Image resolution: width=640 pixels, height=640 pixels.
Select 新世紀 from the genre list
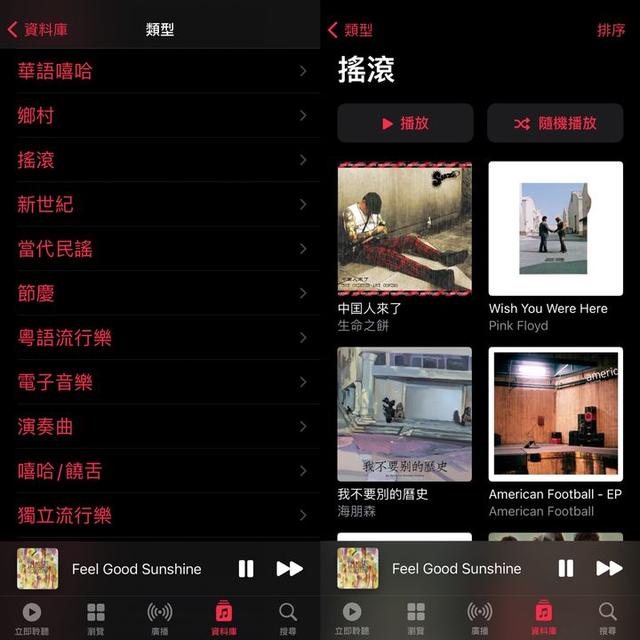160,204
